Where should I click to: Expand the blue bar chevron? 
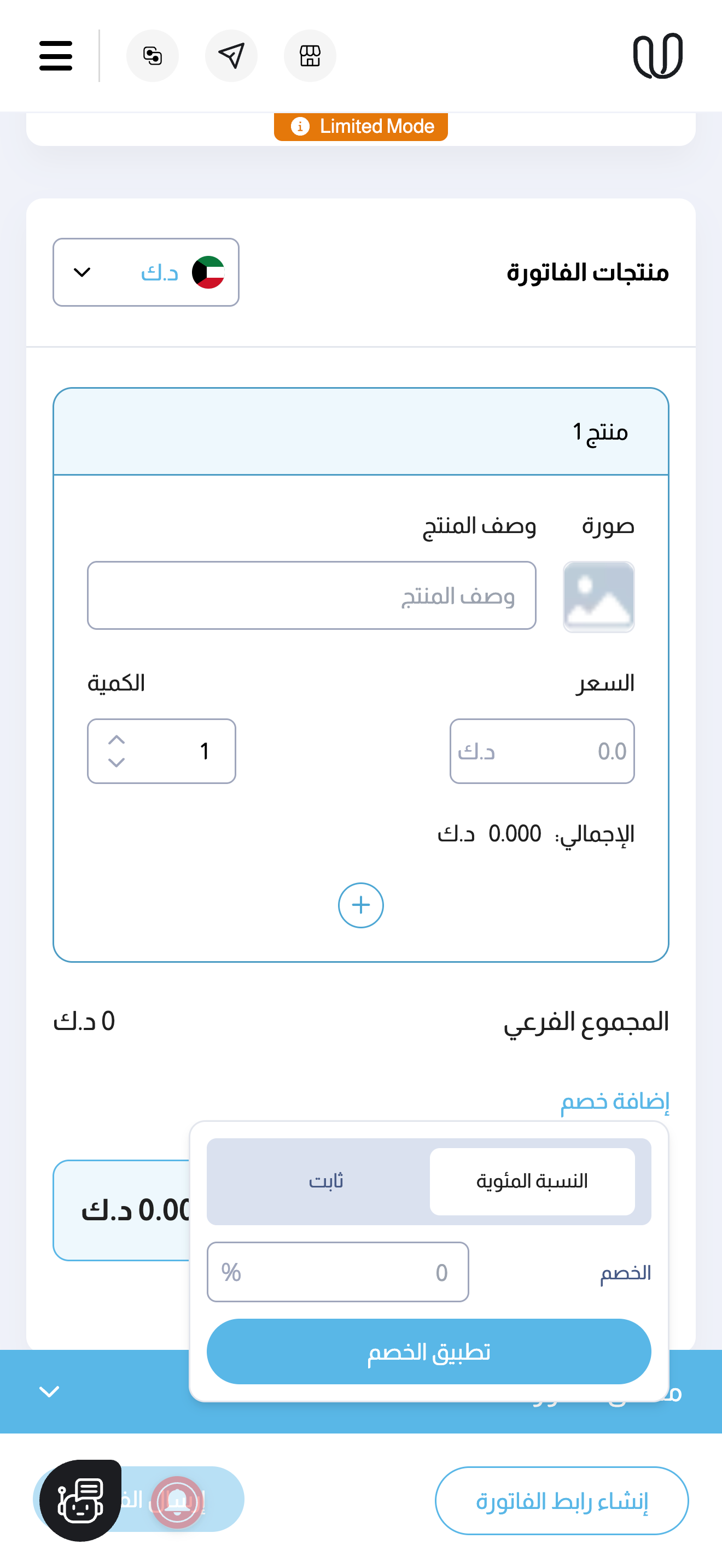[x=49, y=1392]
